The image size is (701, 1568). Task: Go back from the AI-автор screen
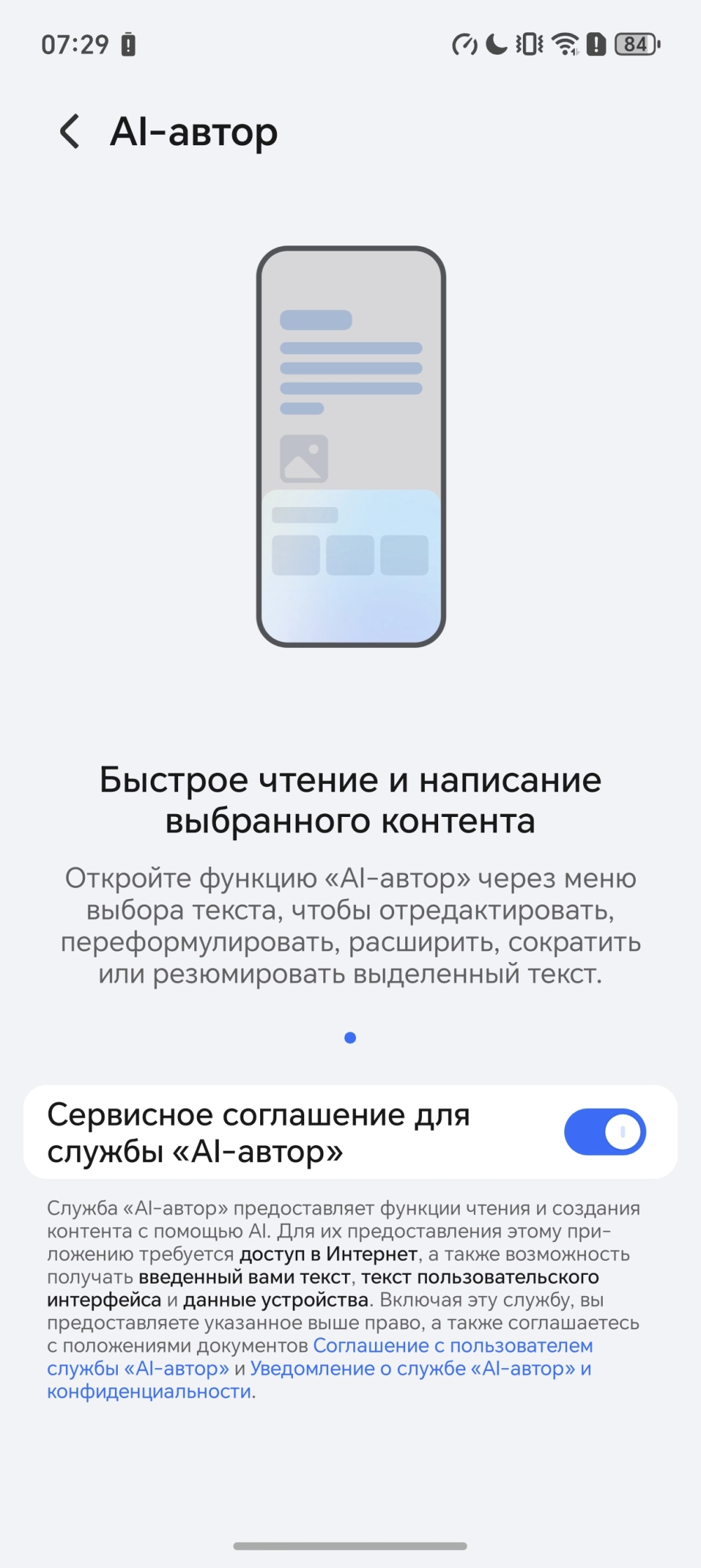[x=69, y=131]
